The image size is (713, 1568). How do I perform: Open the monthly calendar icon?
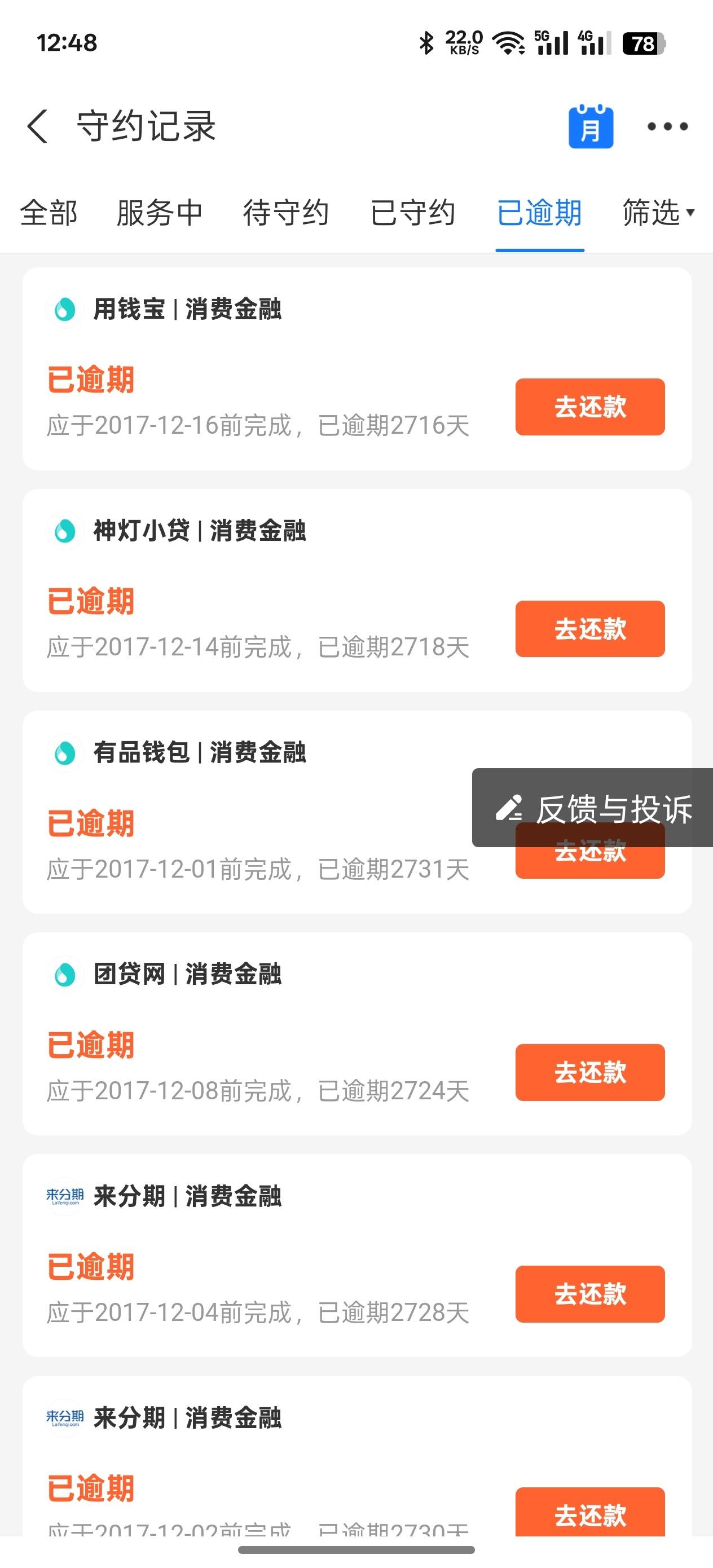591,126
